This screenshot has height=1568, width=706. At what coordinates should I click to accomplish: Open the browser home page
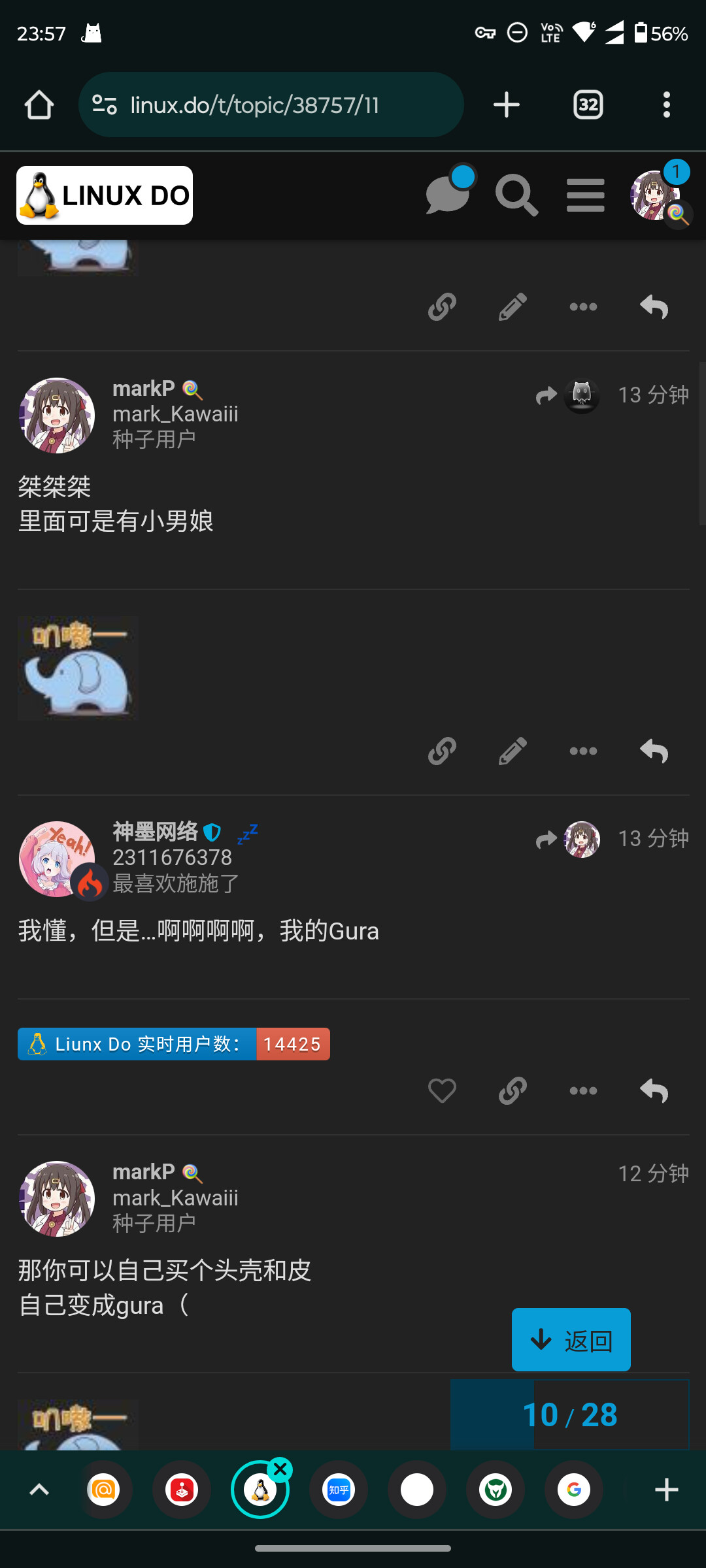click(39, 105)
